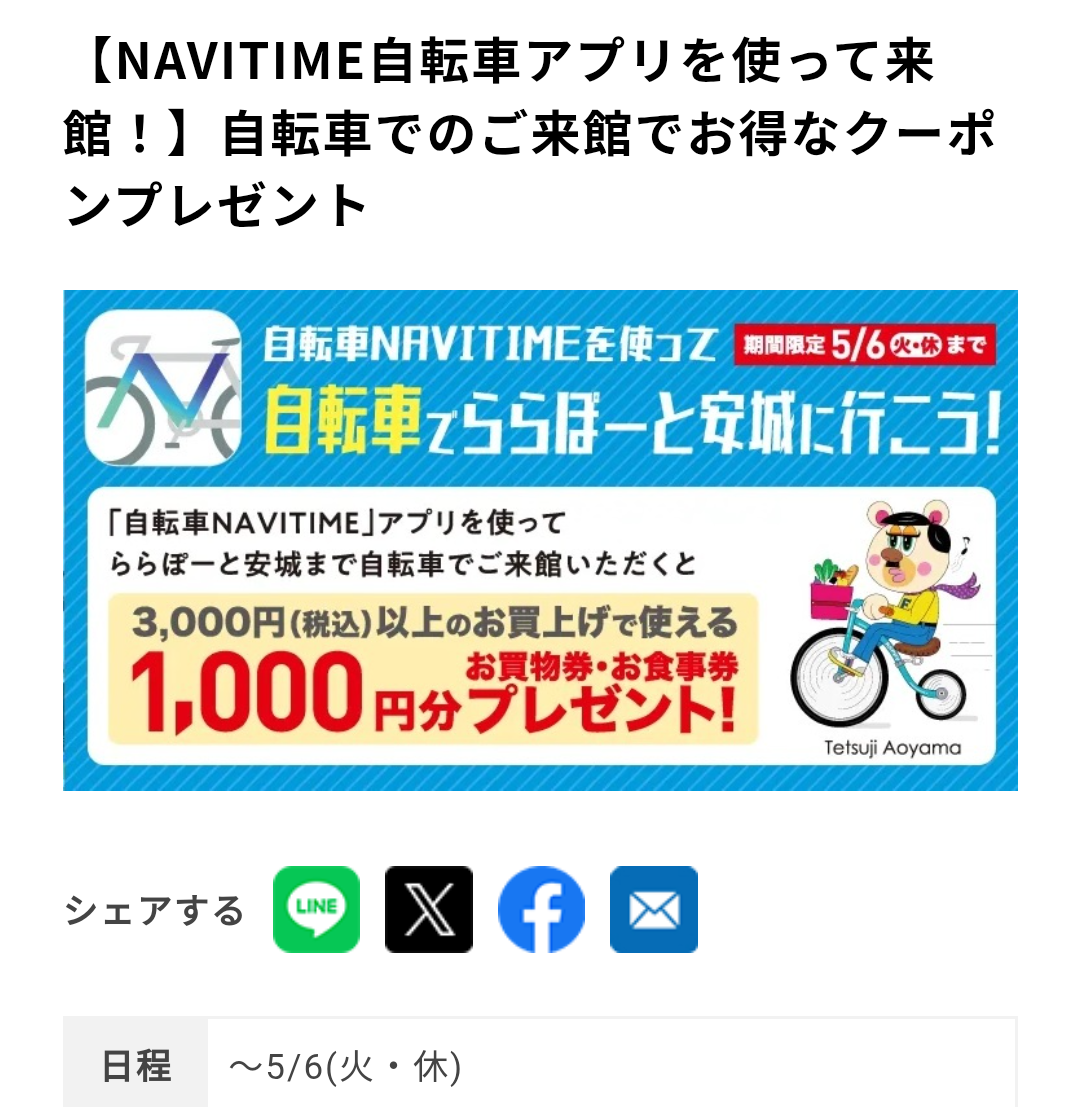This screenshot has width=1080, height=1107.
Task: Share this page on X
Action: point(429,909)
